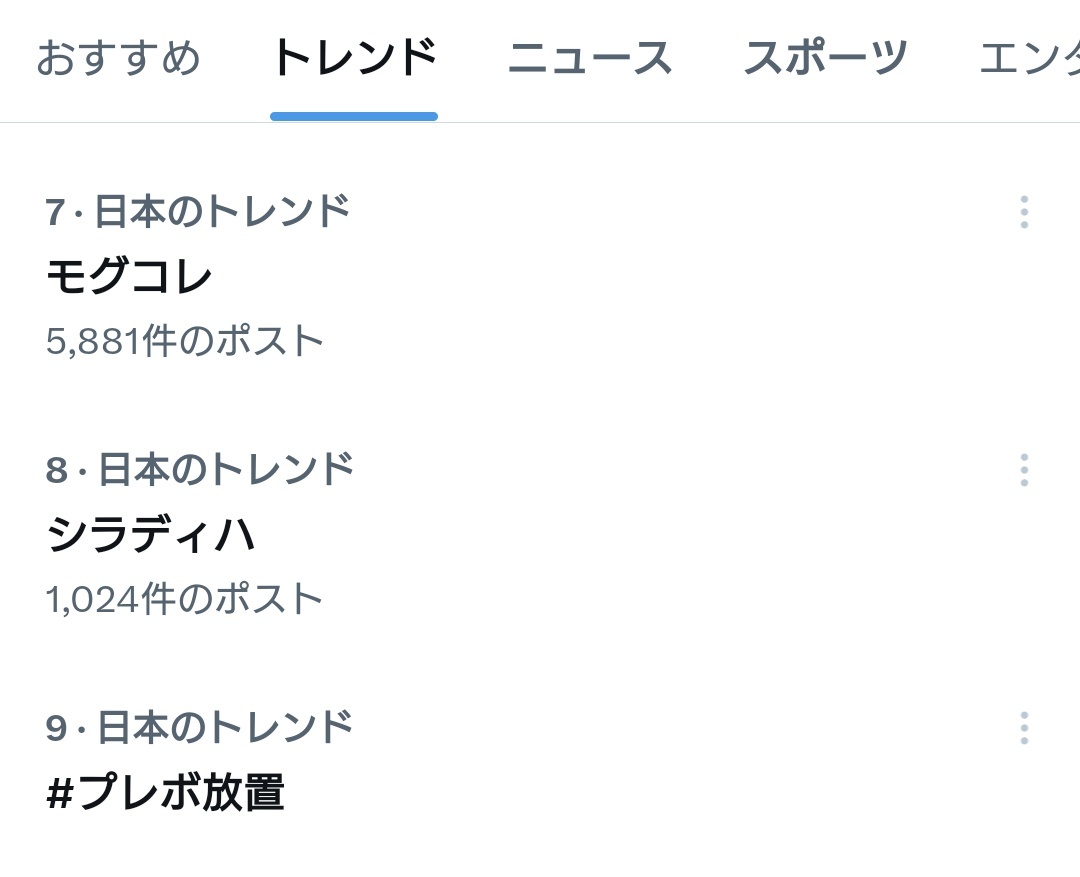Viewport: 1080px width, 877px height.
Task: Open more options for モグコレ trend
Action: tap(1023, 212)
